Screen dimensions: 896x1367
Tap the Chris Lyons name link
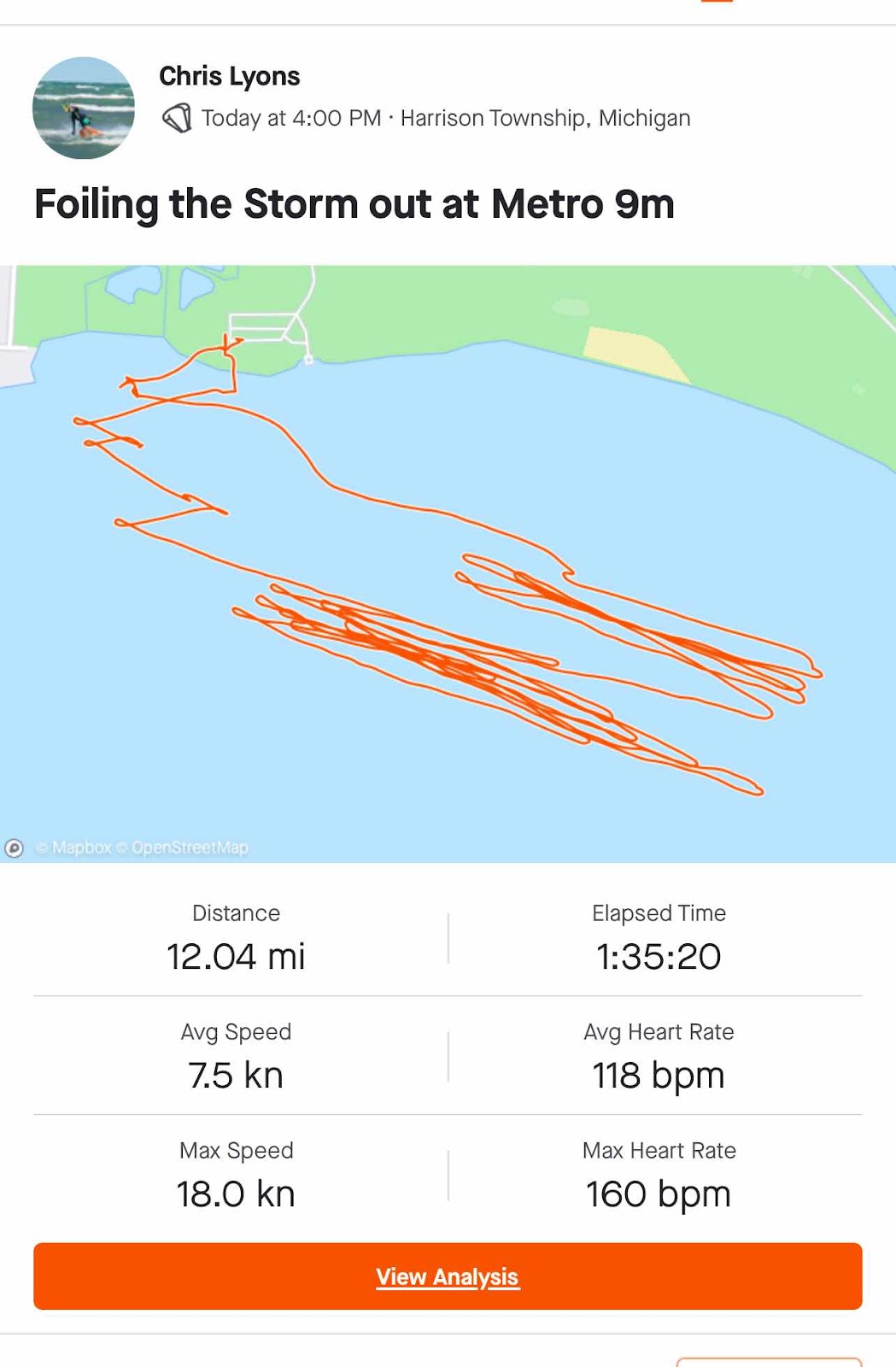(x=229, y=76)
